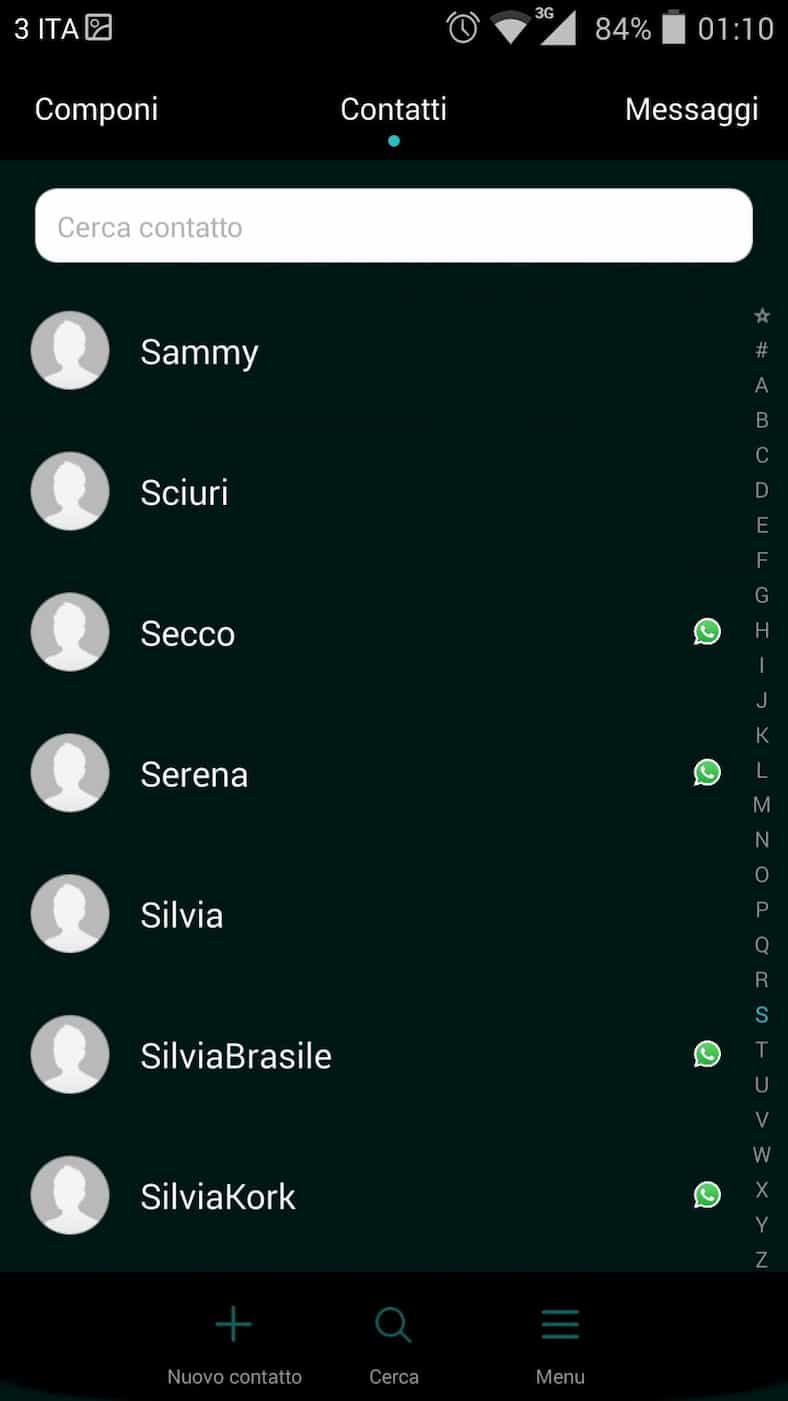
Task: Jump to letter T in the index
Action: 762,1050
